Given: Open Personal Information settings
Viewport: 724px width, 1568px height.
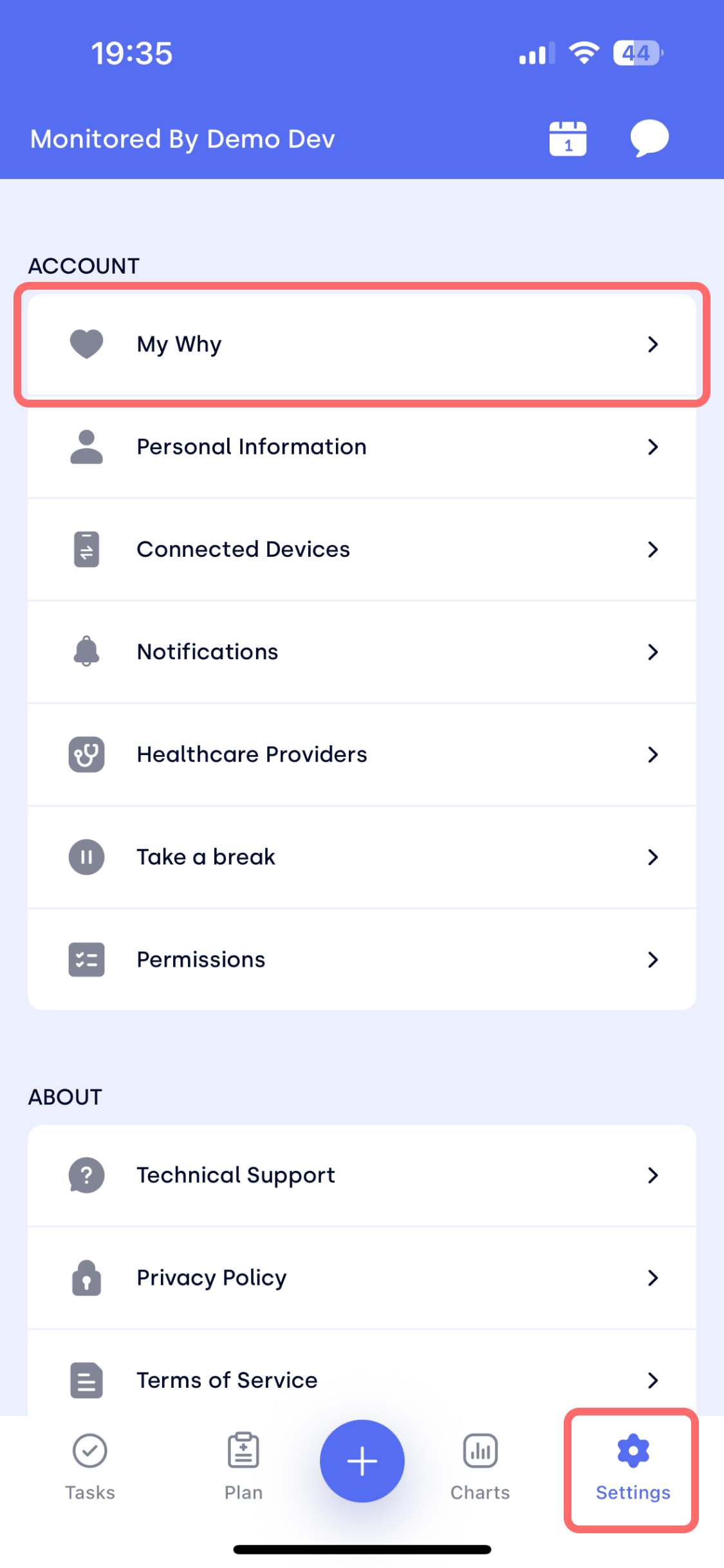Looking at the screenshot, I should click(362, 447).
